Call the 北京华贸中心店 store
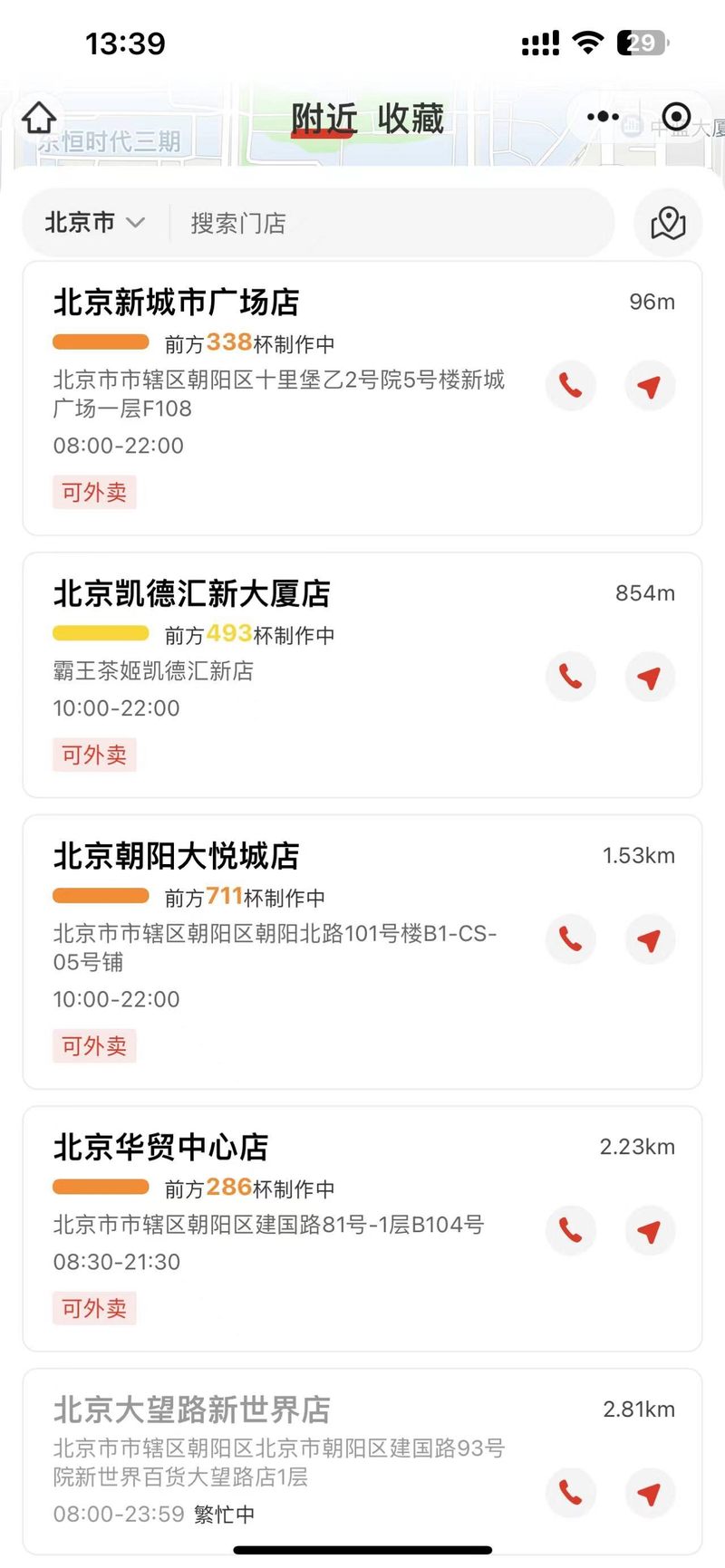Viewport: 725px width, 1568px height. [x=570, y=1231]
